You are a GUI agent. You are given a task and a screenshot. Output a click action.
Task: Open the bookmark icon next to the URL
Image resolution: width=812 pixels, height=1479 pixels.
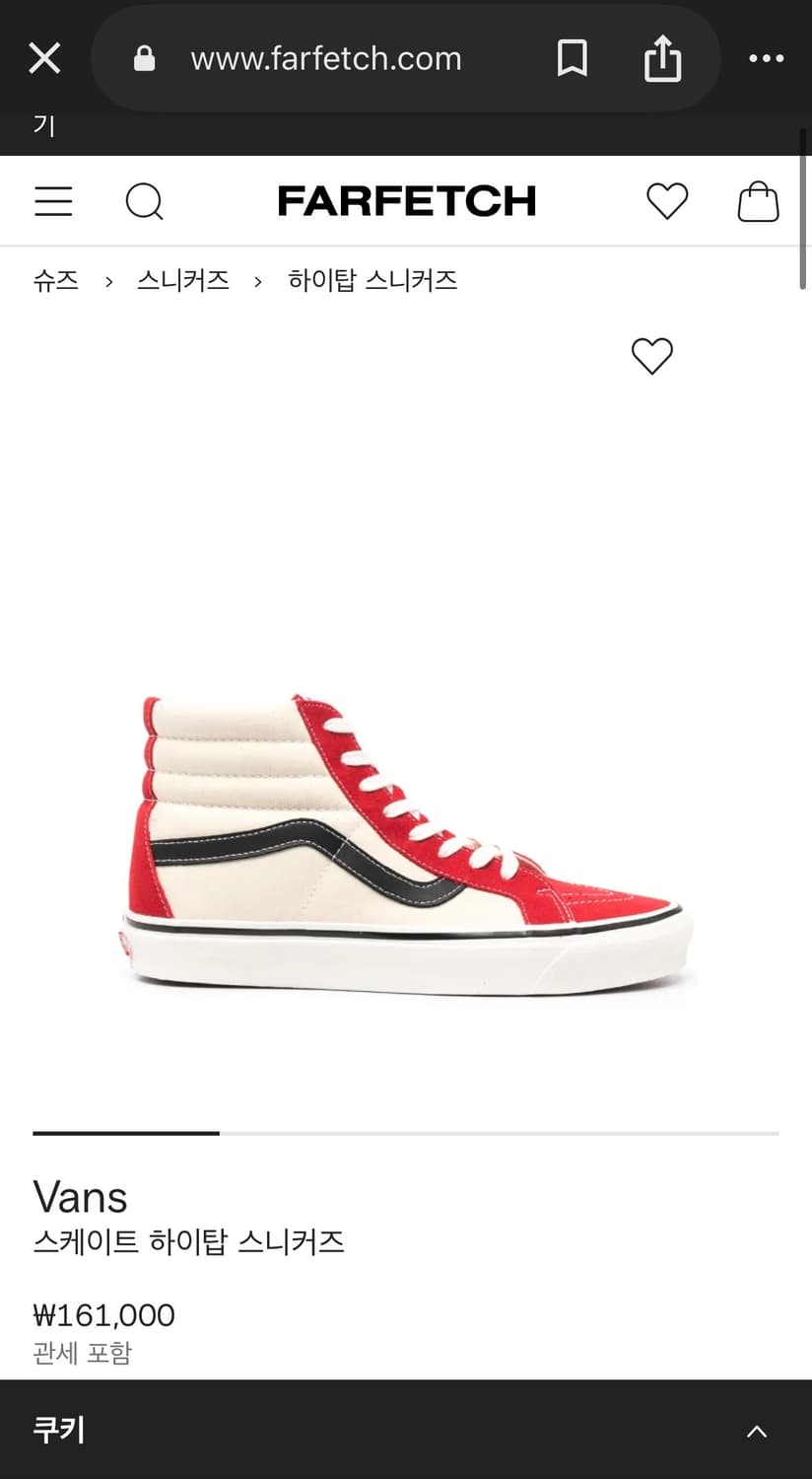(573, 58)
